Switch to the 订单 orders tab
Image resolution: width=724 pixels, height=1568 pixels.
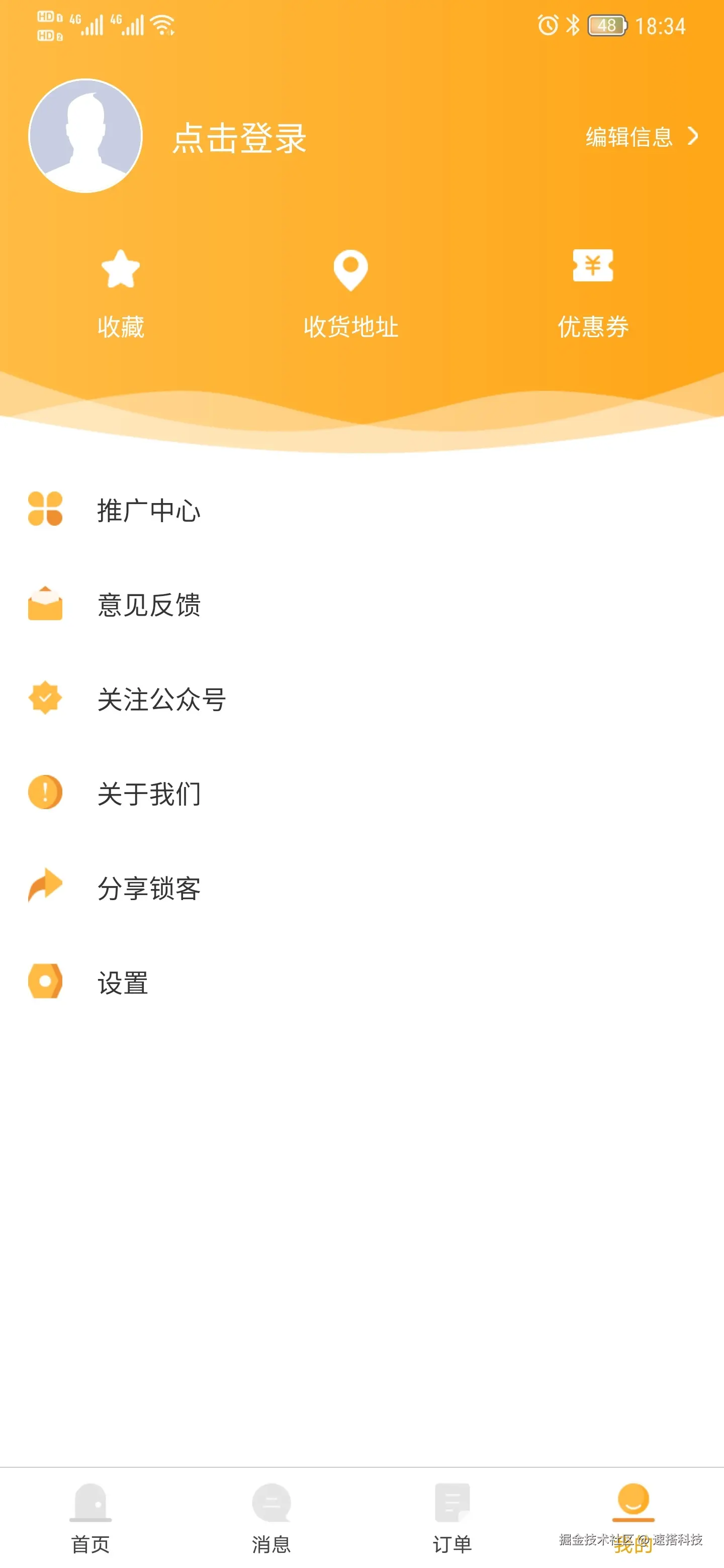[x=452, y=1519]
